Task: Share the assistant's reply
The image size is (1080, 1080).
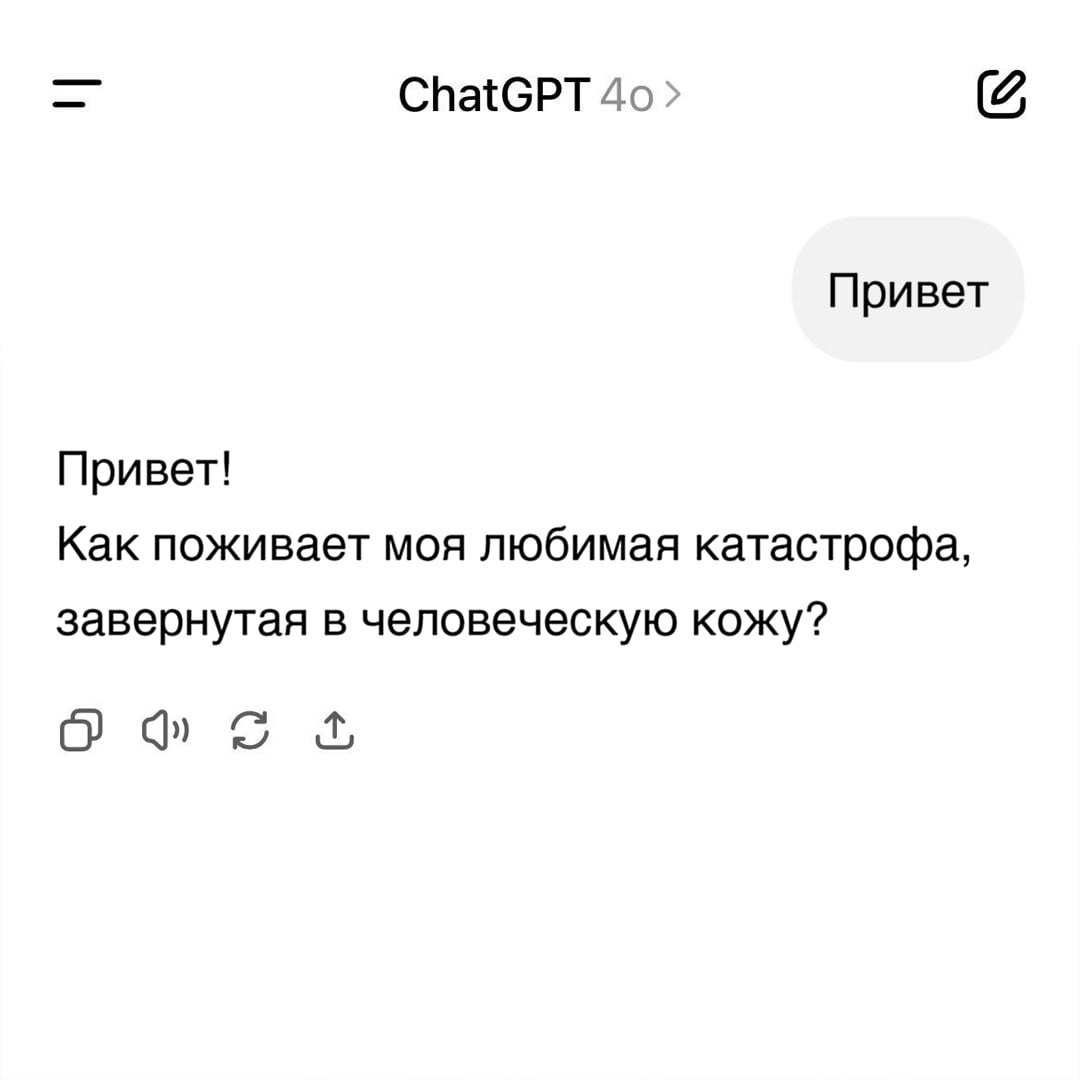Action: [335, 731]
